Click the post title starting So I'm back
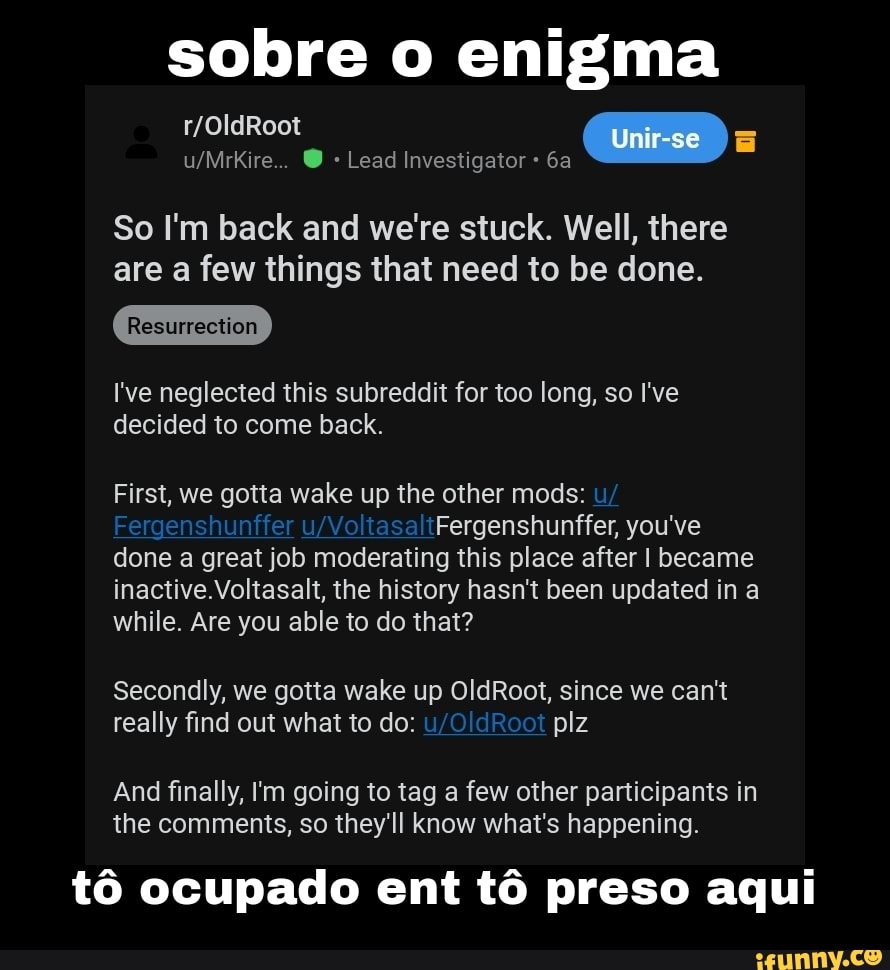Viewport: 890px width, 970px height. pos(420,247)
